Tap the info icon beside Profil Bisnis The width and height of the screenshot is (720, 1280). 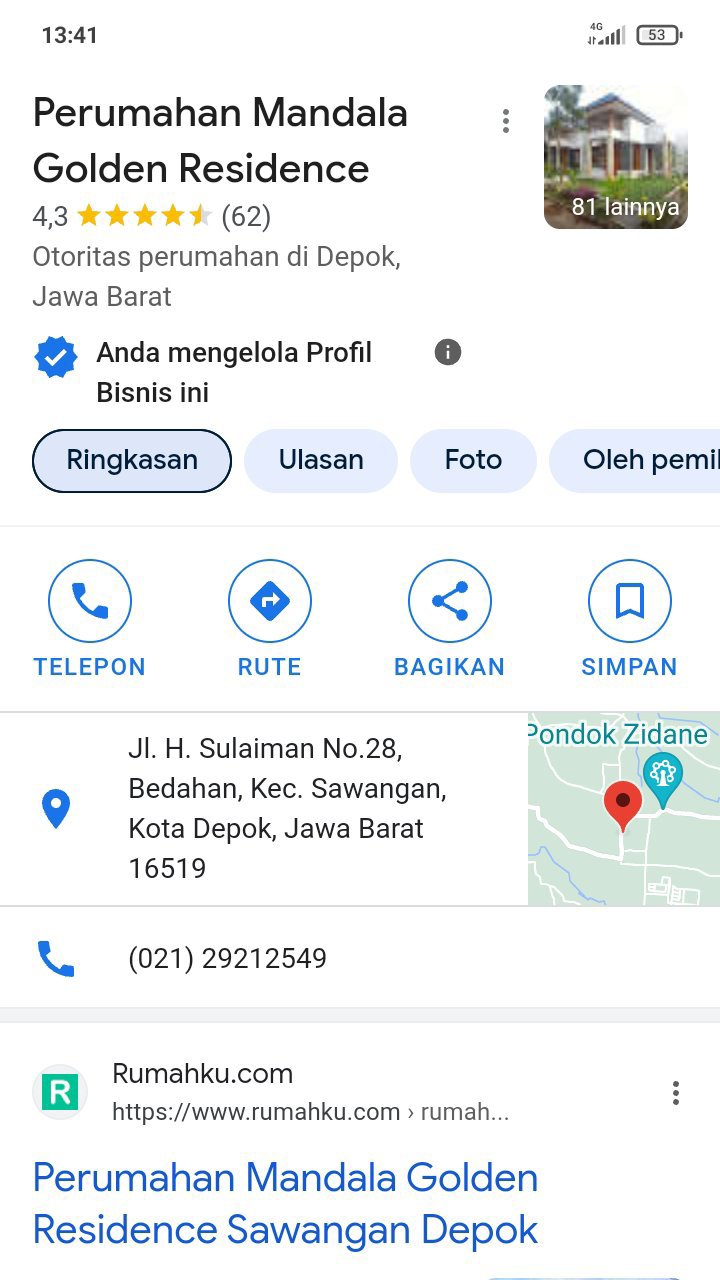[448, 352]
